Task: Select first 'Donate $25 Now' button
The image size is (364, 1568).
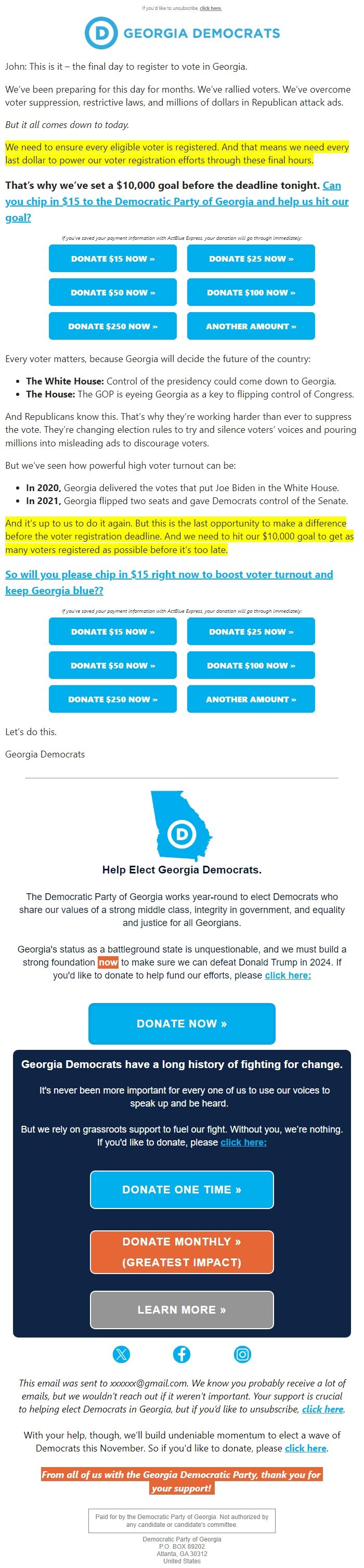Action: pos(251,259)
